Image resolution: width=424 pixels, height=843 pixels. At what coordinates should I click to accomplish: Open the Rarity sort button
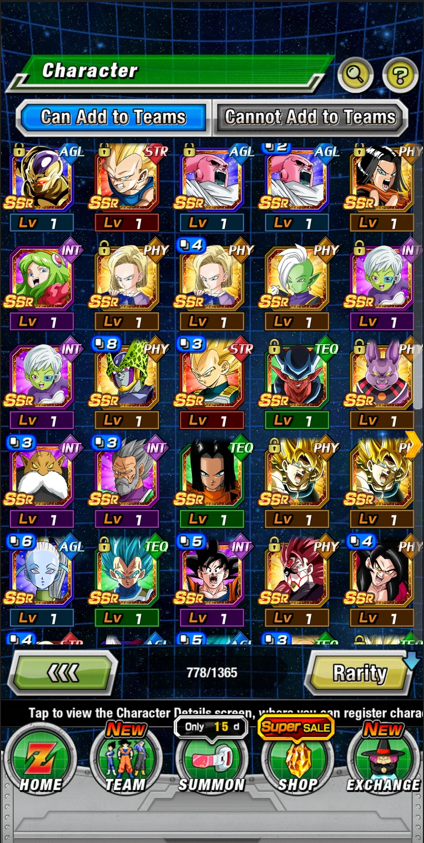point(360,672)
